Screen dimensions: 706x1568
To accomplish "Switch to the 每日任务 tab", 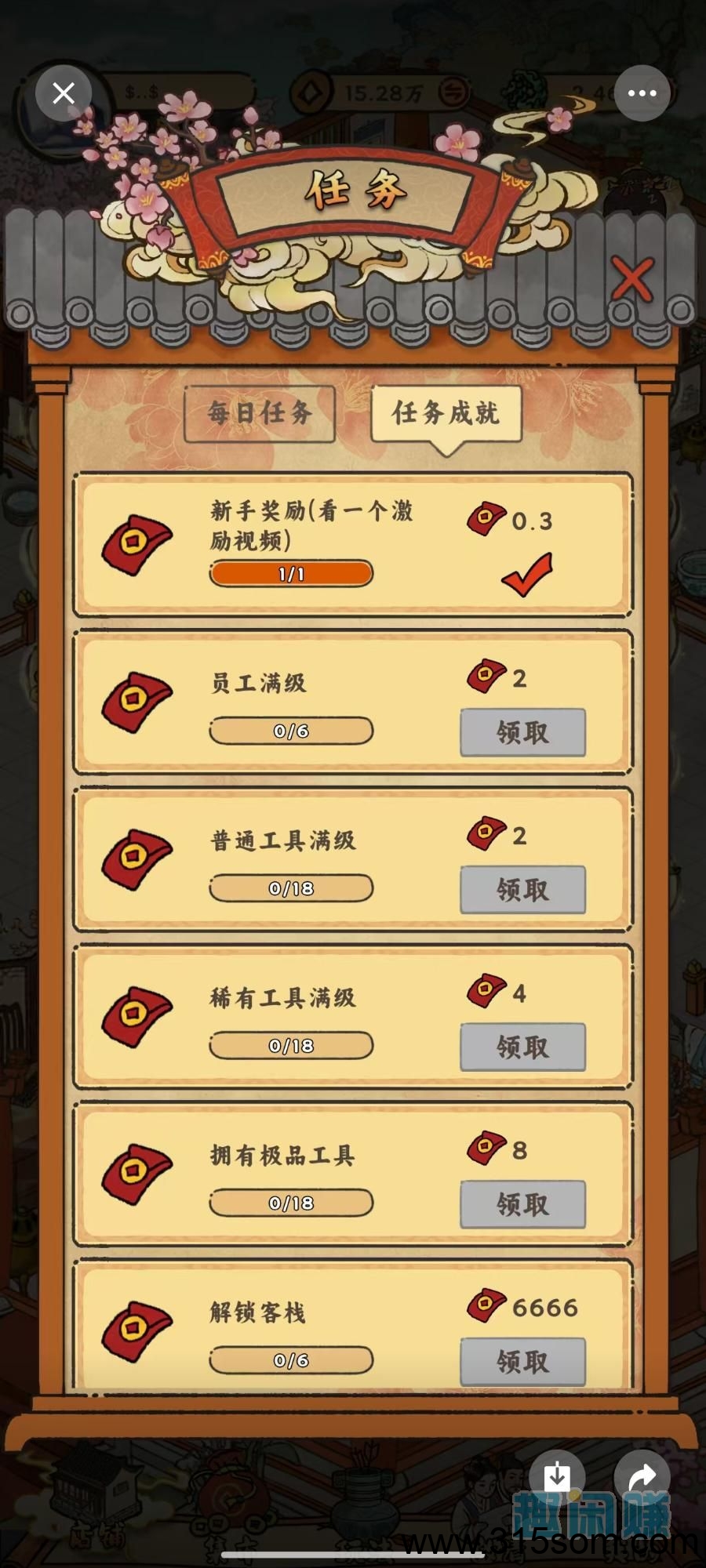I will point(260,413).
